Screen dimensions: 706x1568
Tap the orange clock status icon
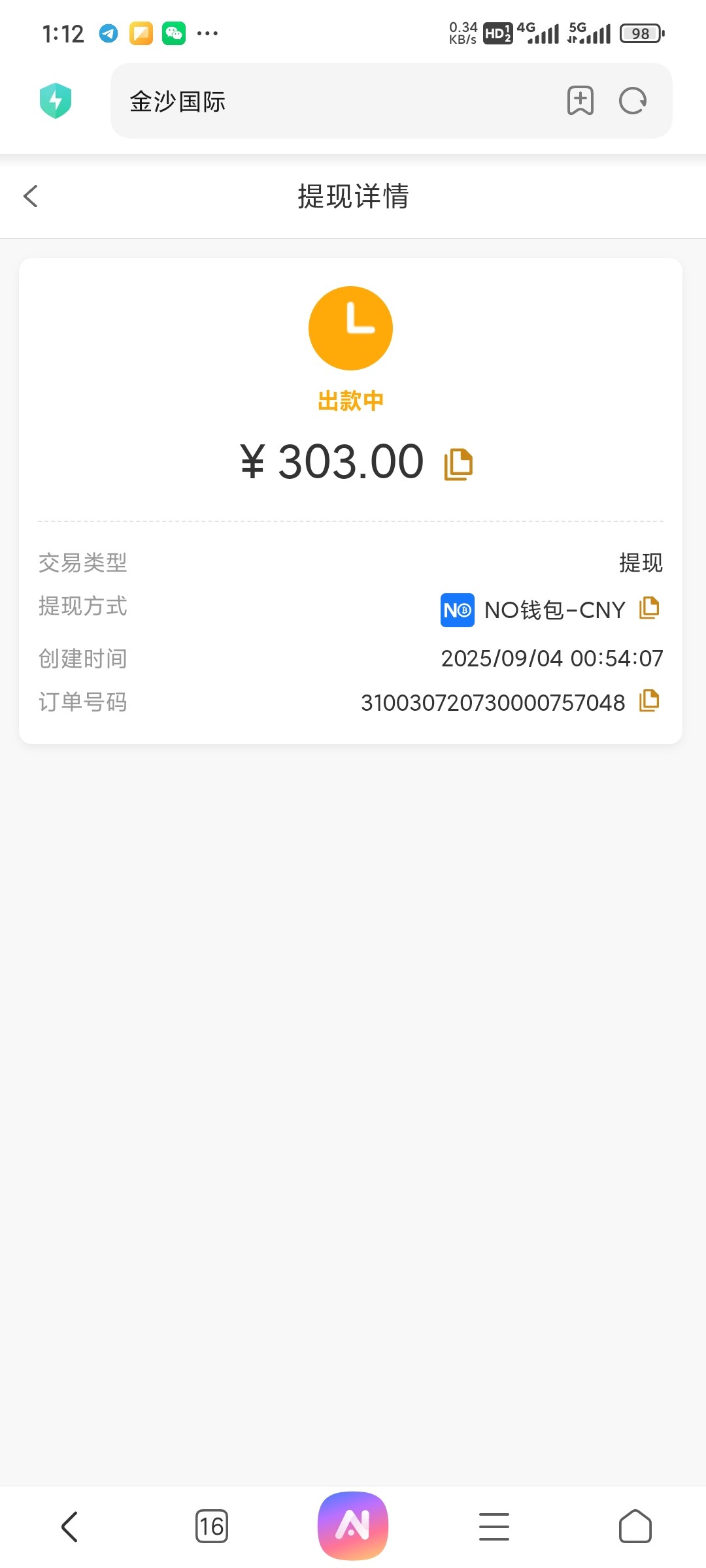click(x=351, y=327)
